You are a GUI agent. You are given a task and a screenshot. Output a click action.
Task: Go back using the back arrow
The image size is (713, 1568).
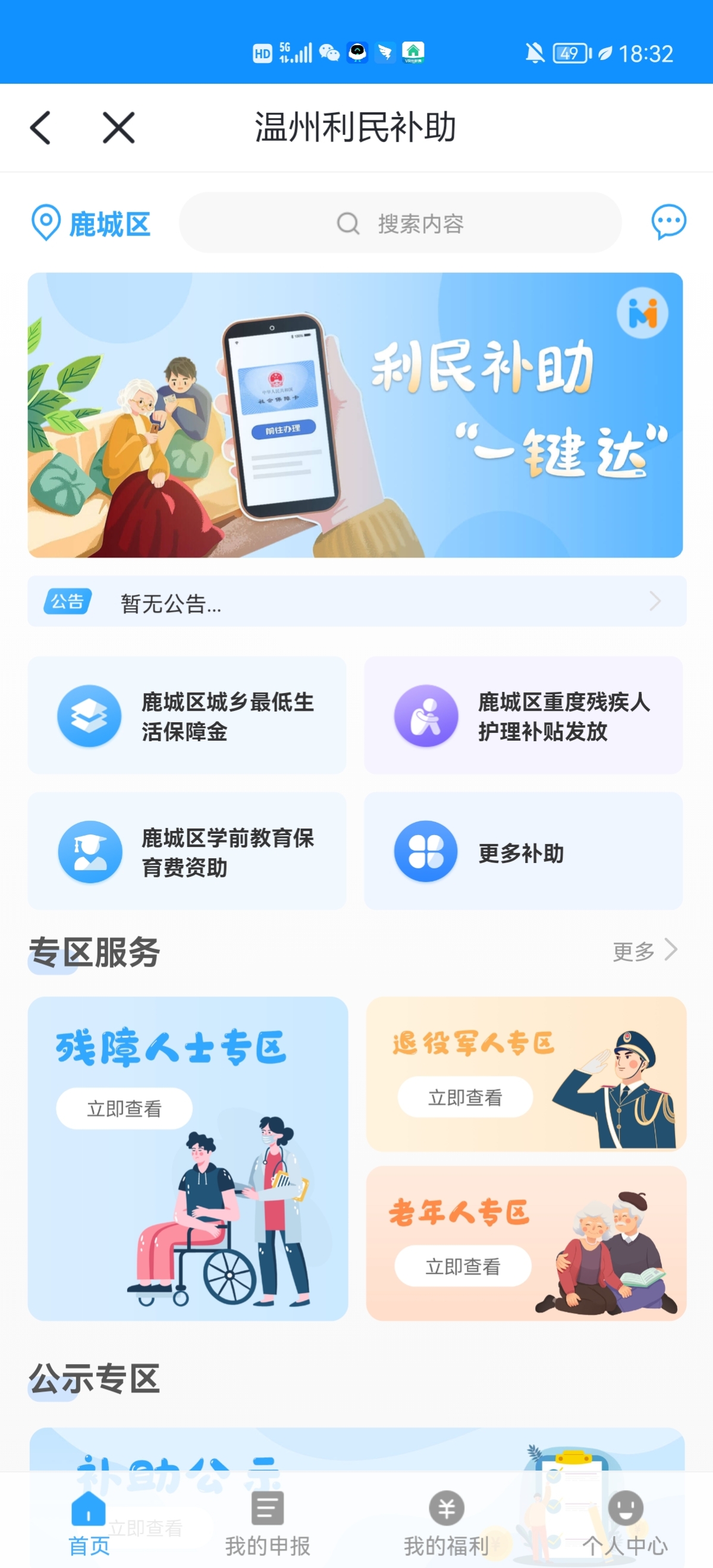click(x=41, y=128)
